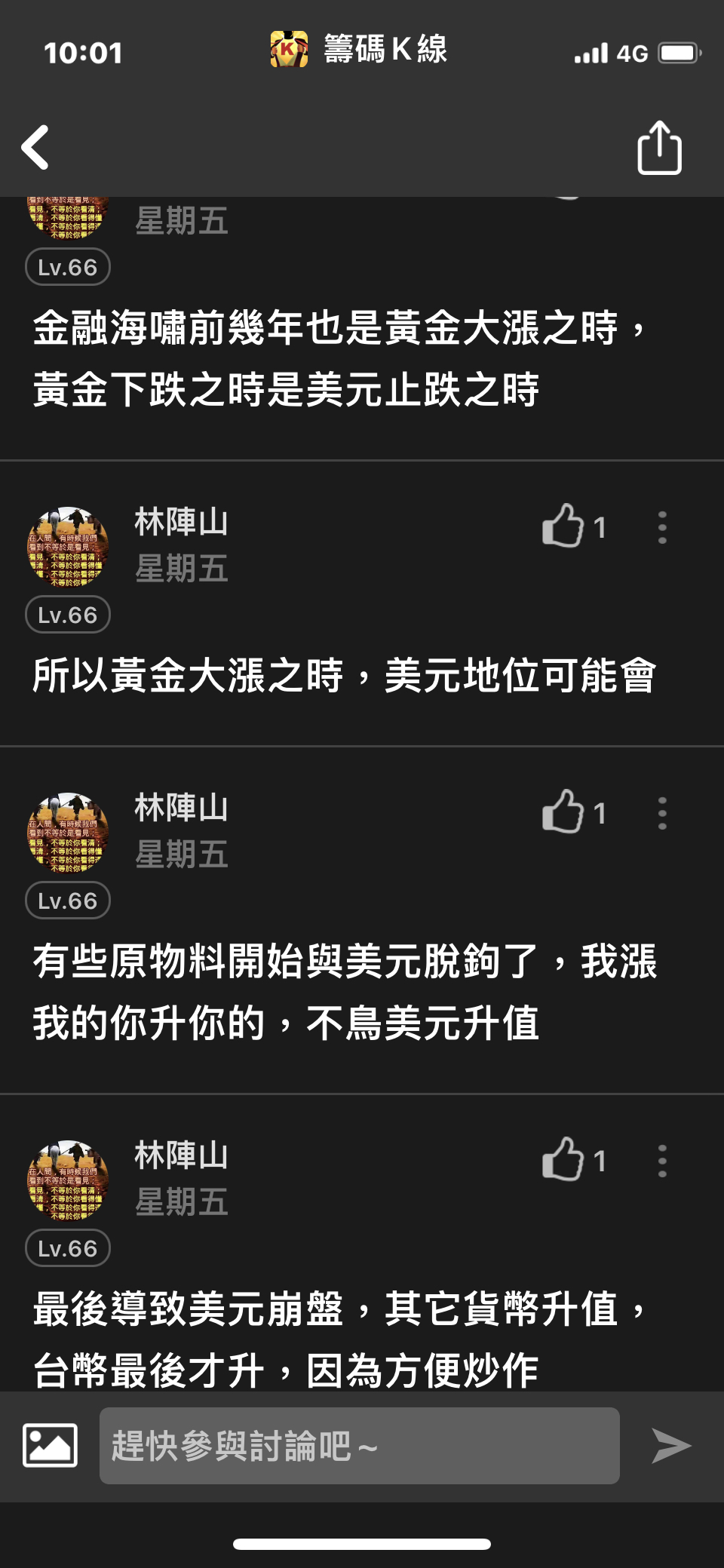Like the comment starting with 有些原物料開始
Image resolution: width=724 pixels, height=1568 pixels.
pos(563,812)
